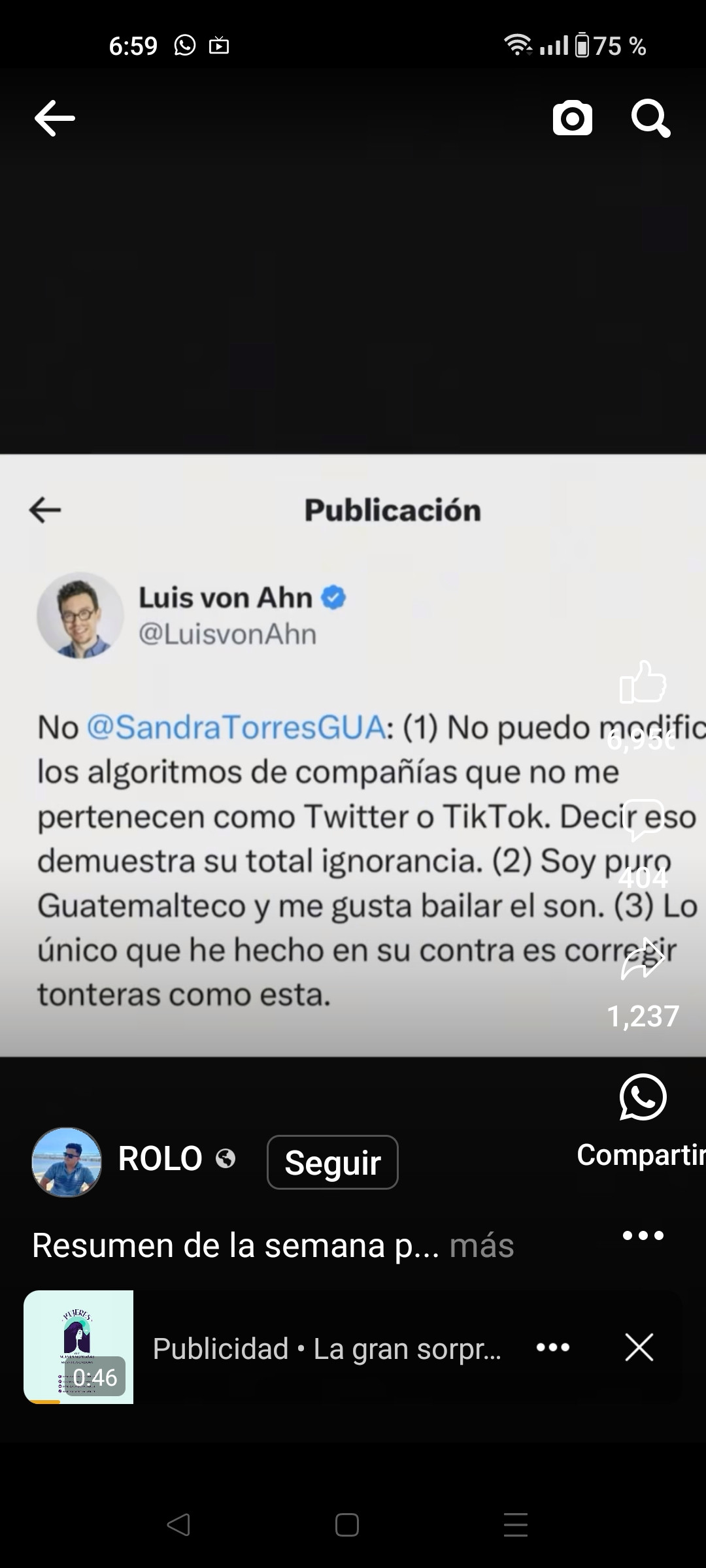Open the Publicidad ad thumbnail
The width and height of the screenshot is (706, 1568).
click(78, 1347)
